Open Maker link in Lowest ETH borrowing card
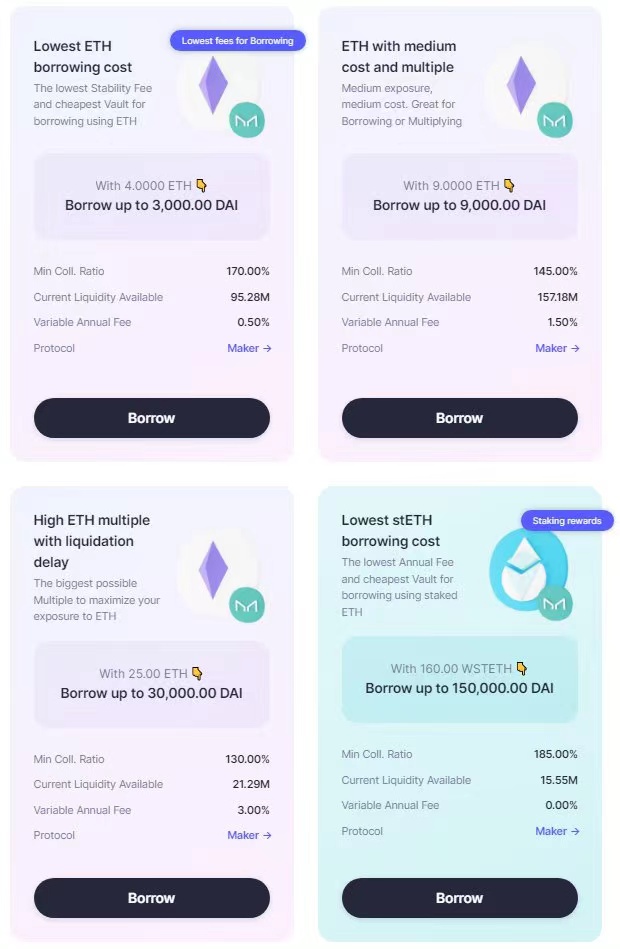620x949 pixels. [249, 348]
